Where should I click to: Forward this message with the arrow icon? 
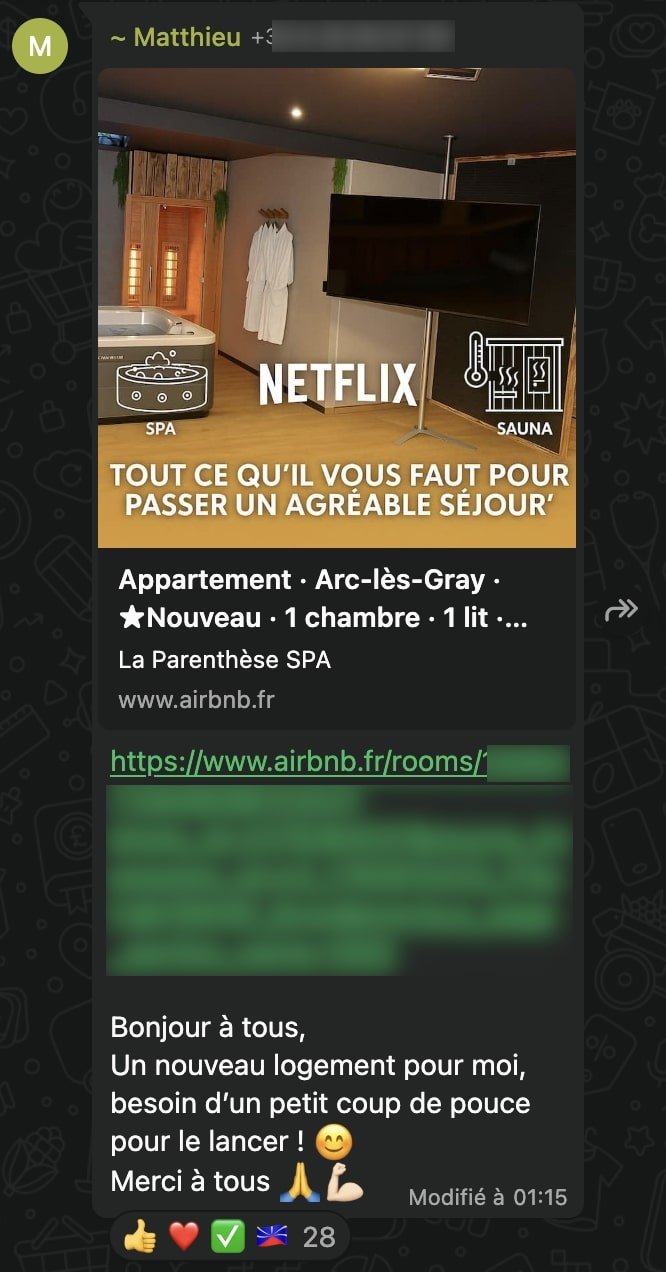click(x=621, y=610)
